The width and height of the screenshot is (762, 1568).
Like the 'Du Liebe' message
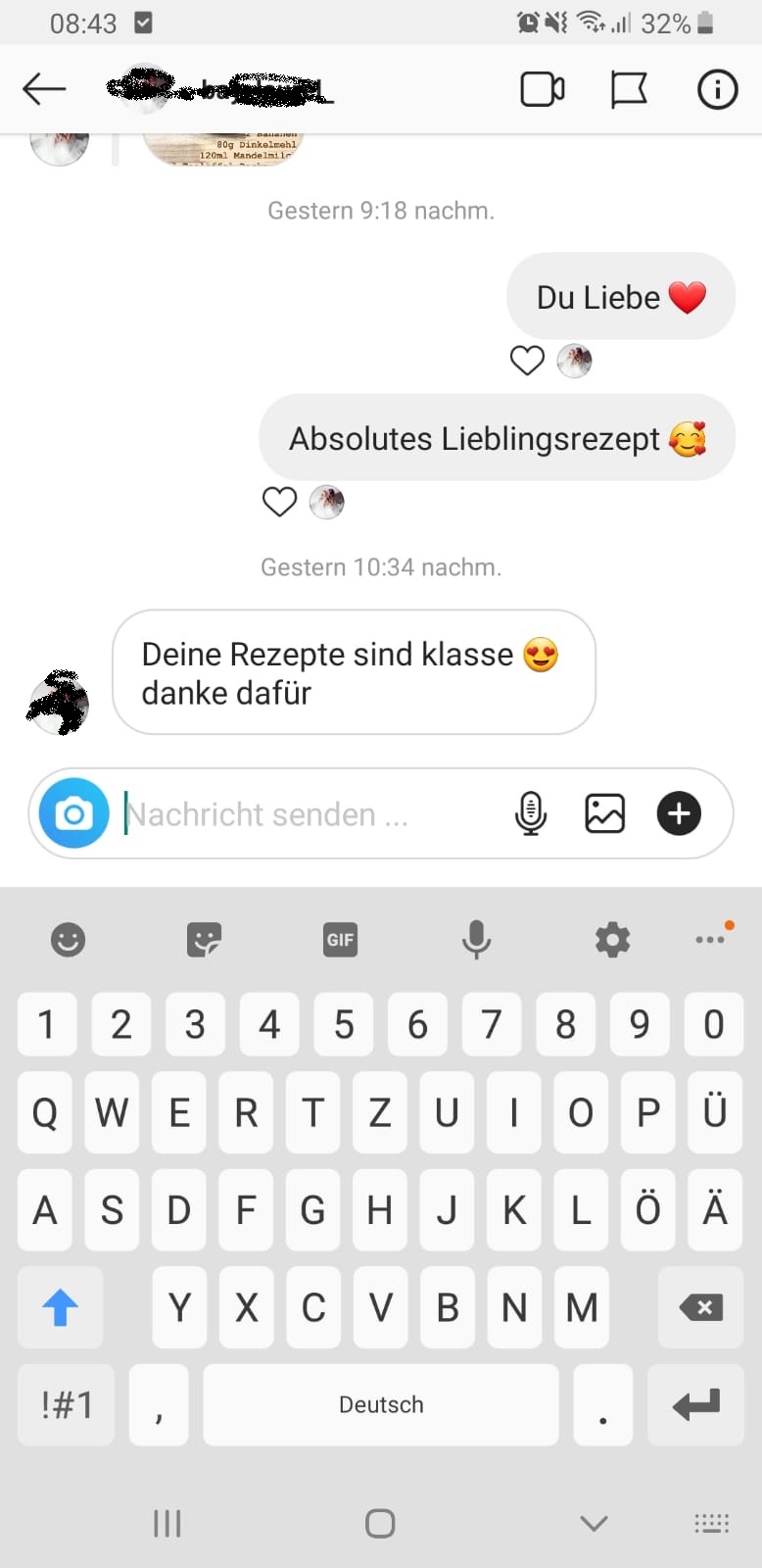(x=527, y=361)
